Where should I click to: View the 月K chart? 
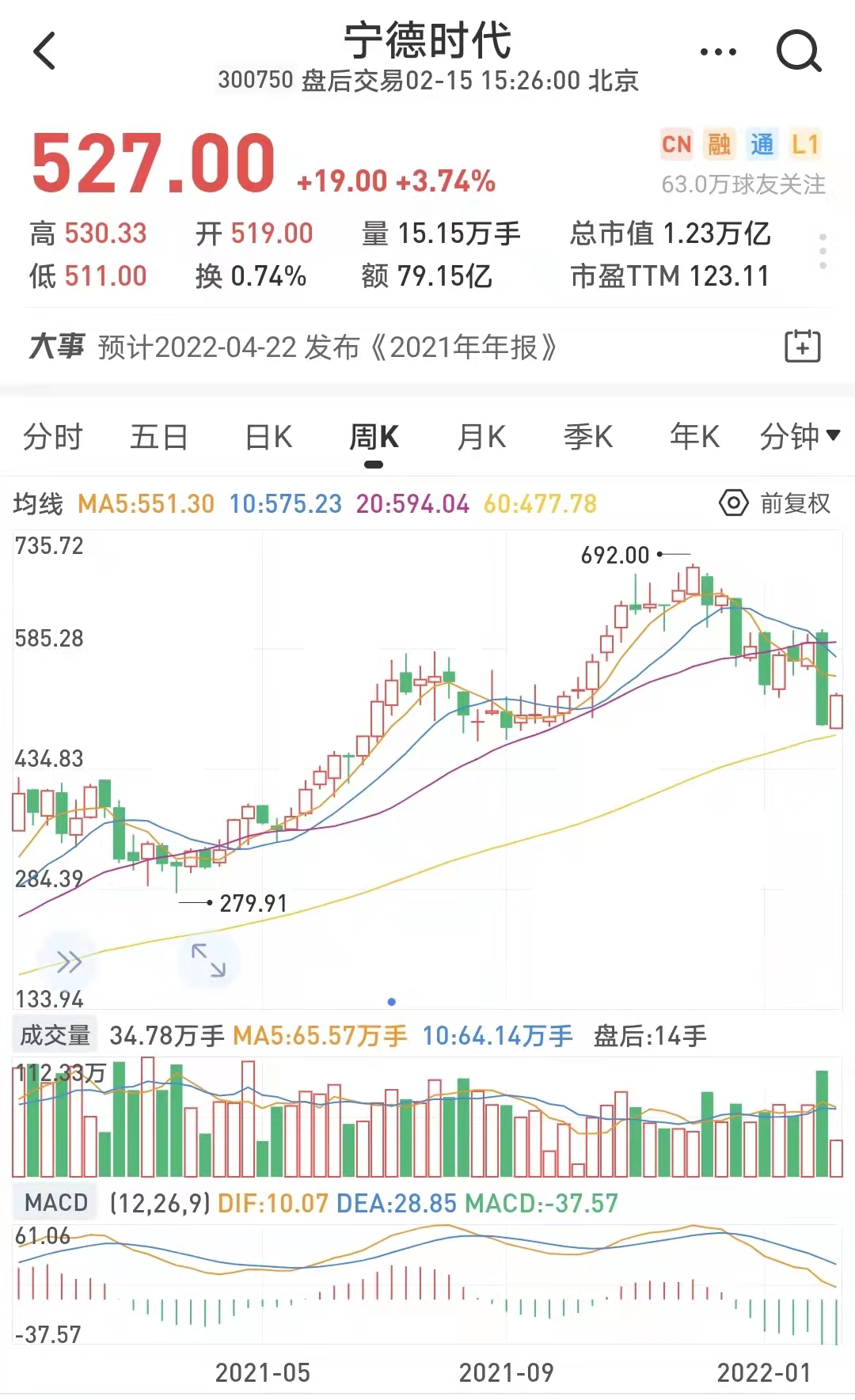(481, 437)
